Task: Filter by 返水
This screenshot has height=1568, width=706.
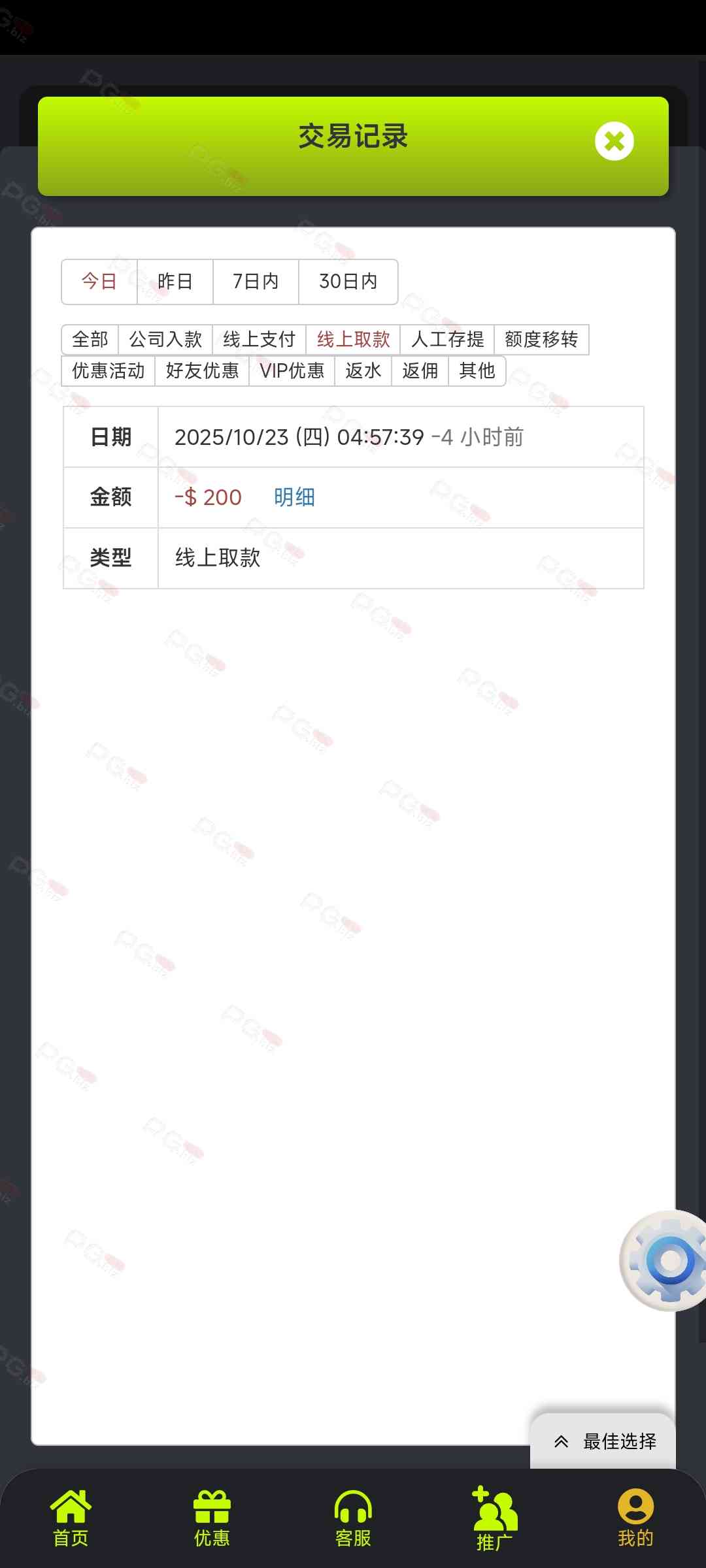Action: (x=363, y=370)
